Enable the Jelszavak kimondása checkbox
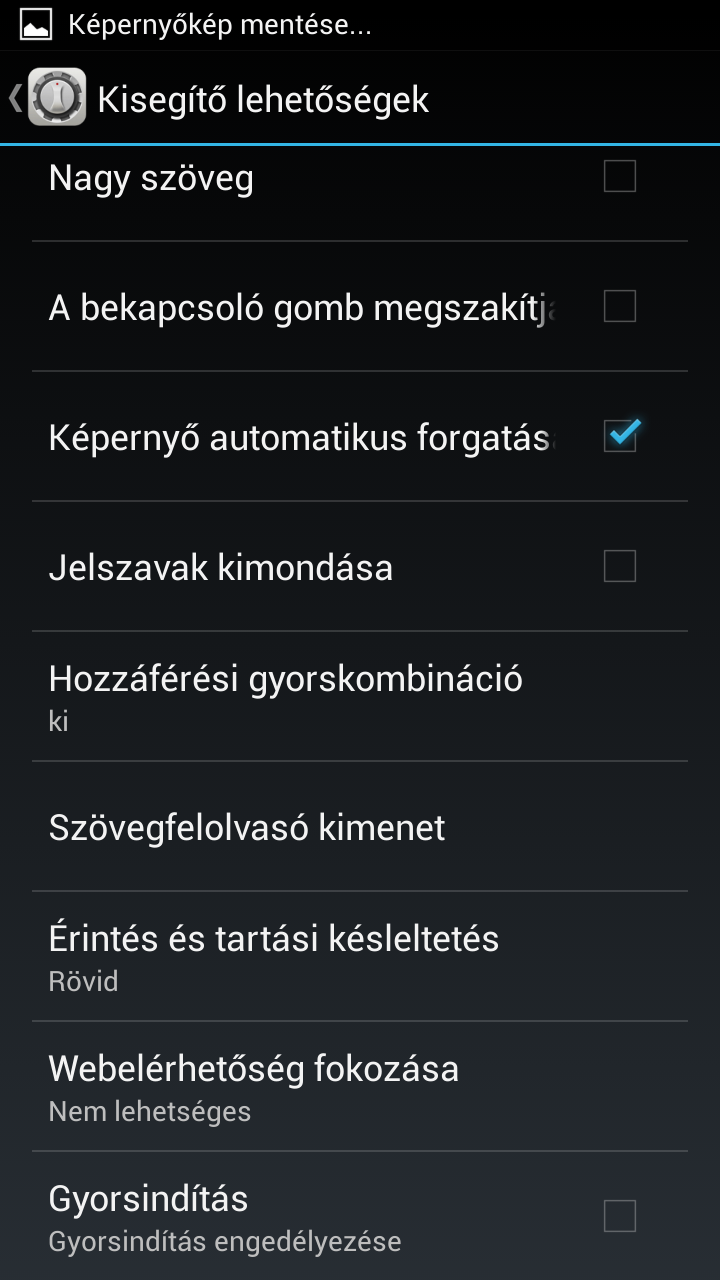Viewport: 720px width, 1280px height. [619, 567]
